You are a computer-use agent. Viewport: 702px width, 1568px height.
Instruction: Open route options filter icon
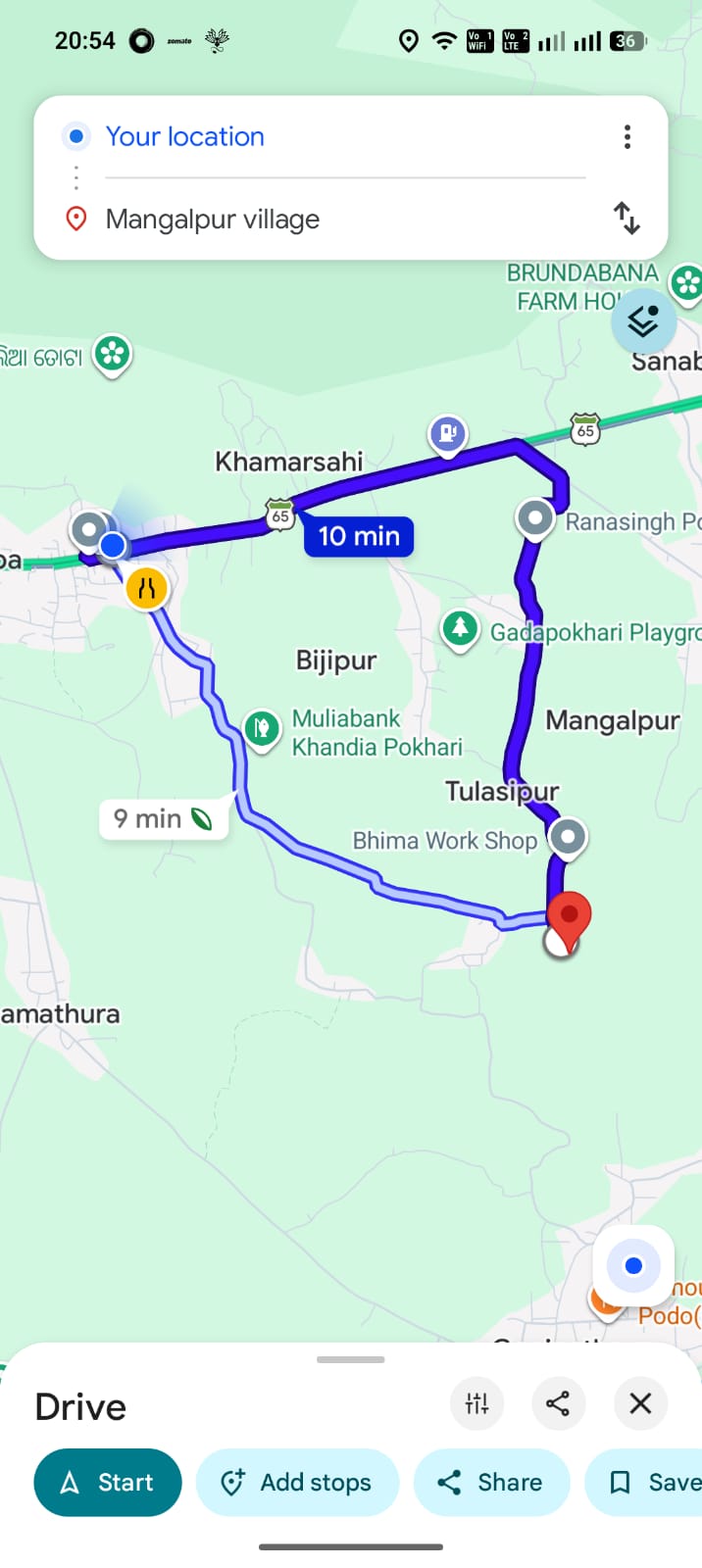pos(476,1403)
